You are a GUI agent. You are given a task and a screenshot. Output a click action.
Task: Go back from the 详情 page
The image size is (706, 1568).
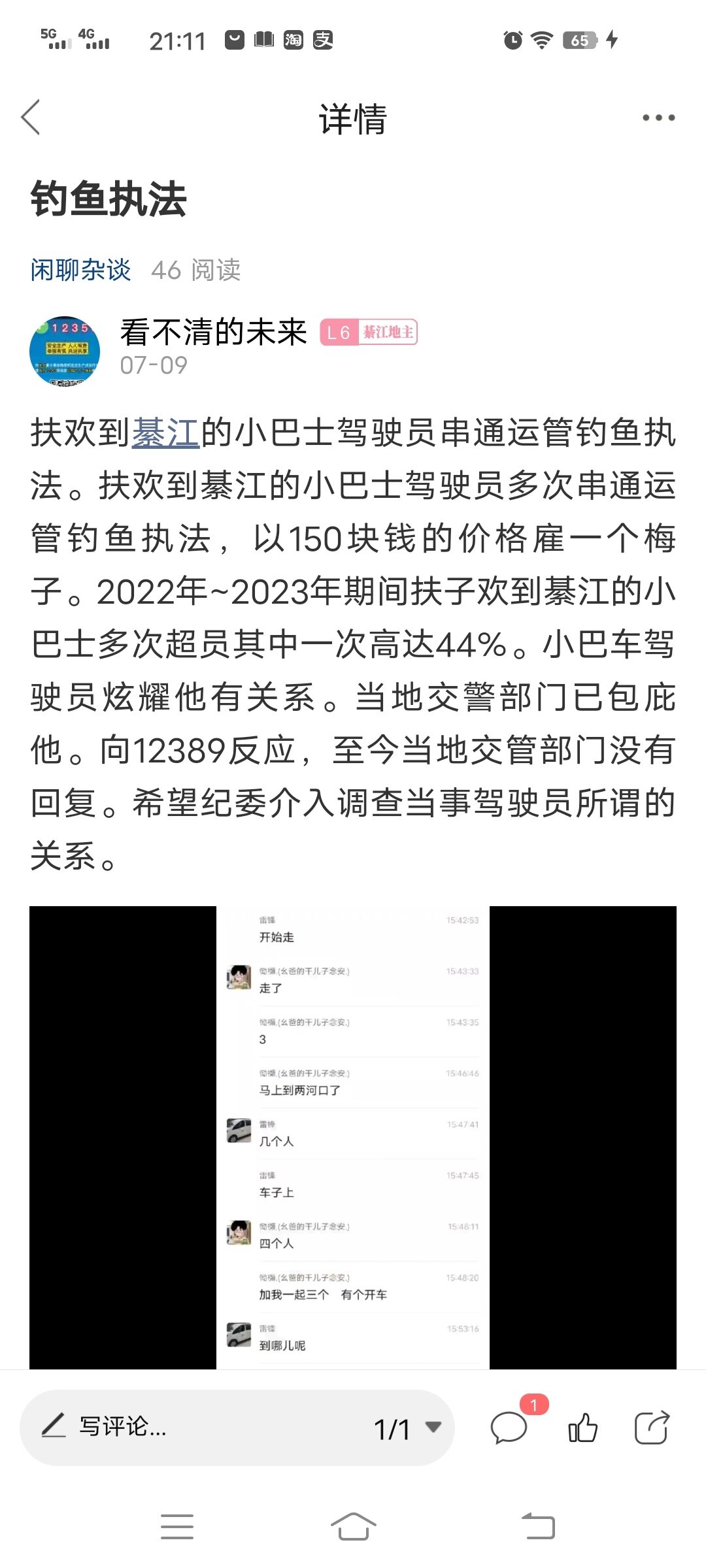pos(31,118)
